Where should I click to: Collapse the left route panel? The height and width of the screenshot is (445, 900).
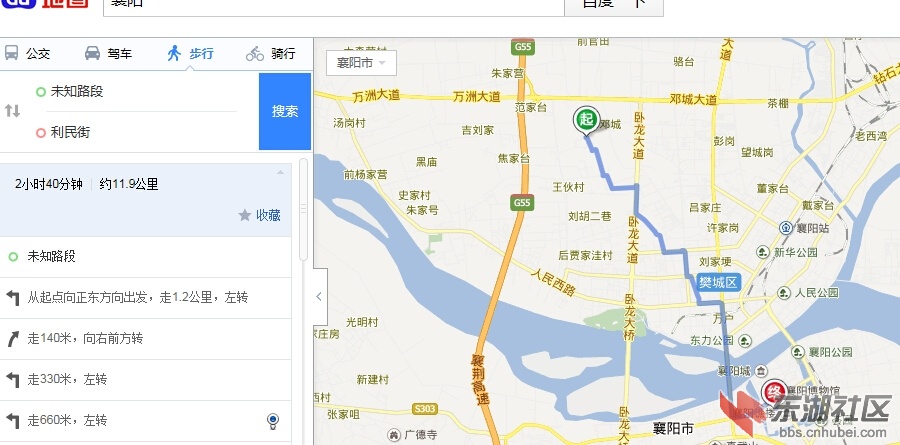319,296
